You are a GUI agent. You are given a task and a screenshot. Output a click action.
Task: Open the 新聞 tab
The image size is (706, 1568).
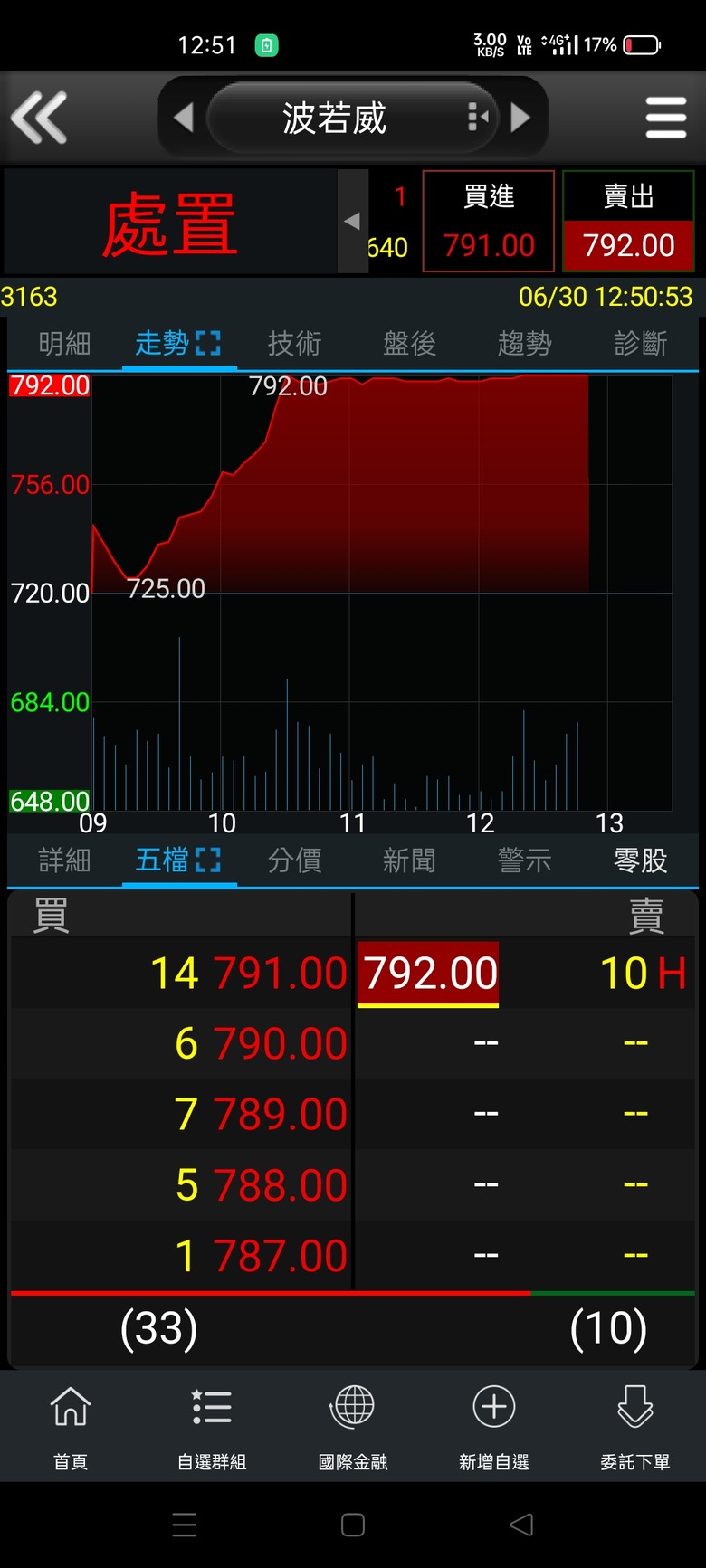[x=409, y=860]
